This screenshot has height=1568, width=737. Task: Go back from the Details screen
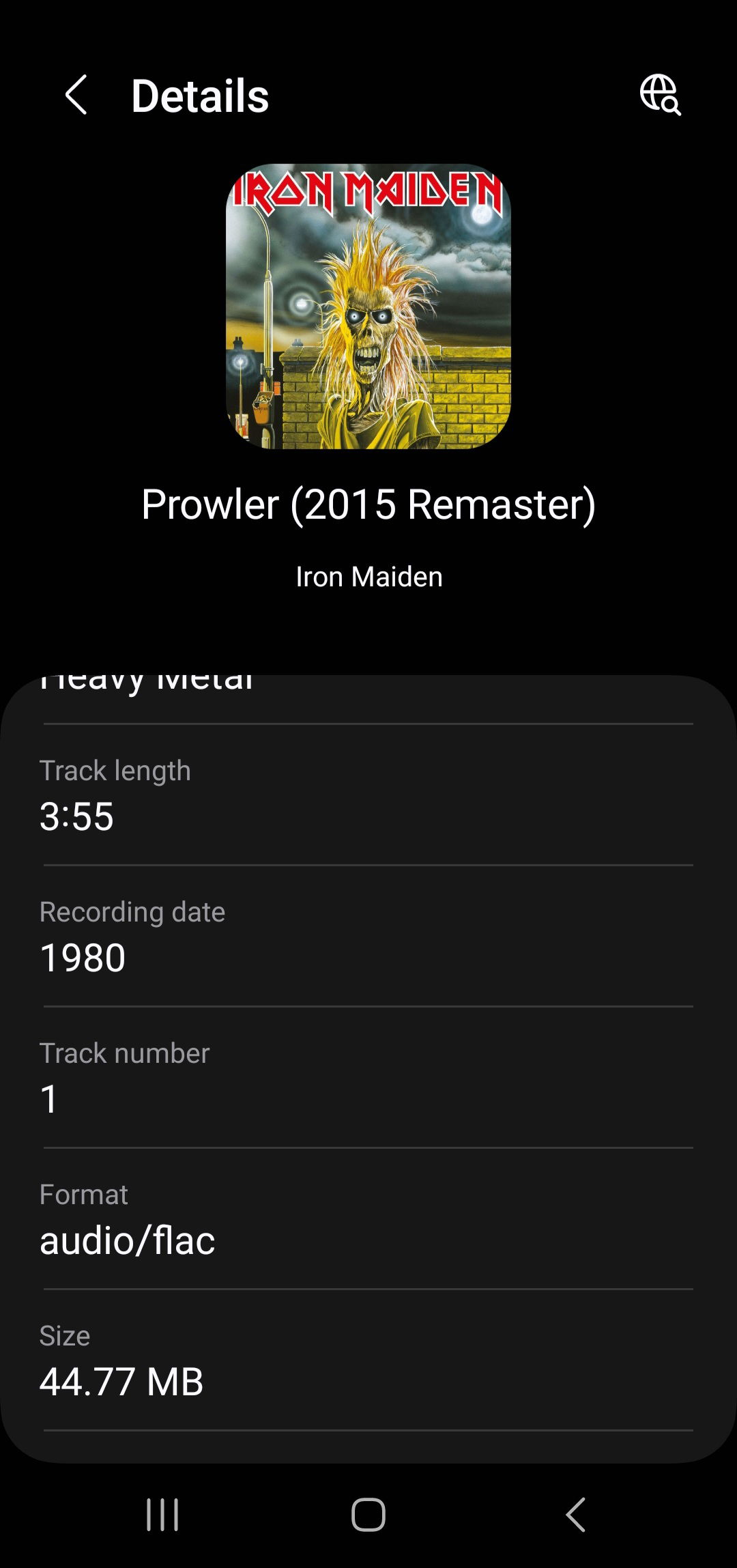76,95
